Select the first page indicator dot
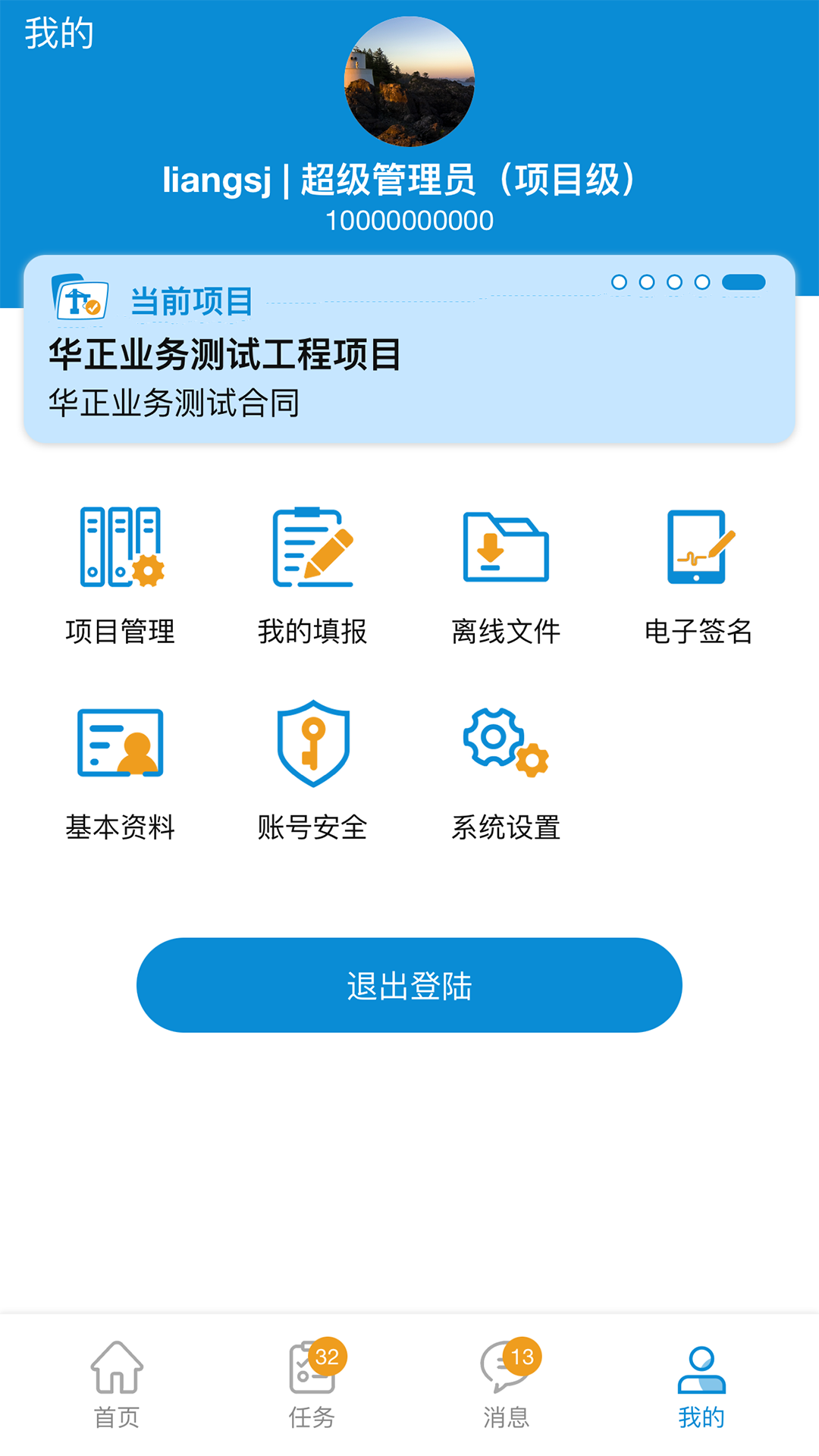 click(x=619, y=282)
